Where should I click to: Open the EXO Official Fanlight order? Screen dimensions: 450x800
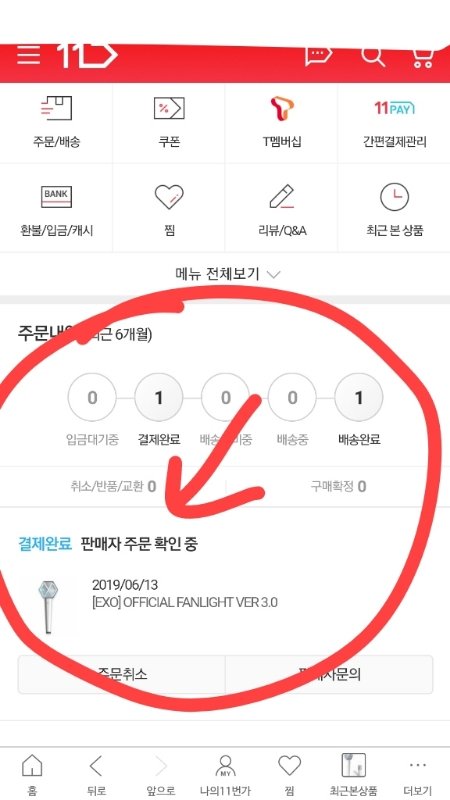tap(185, 602)
